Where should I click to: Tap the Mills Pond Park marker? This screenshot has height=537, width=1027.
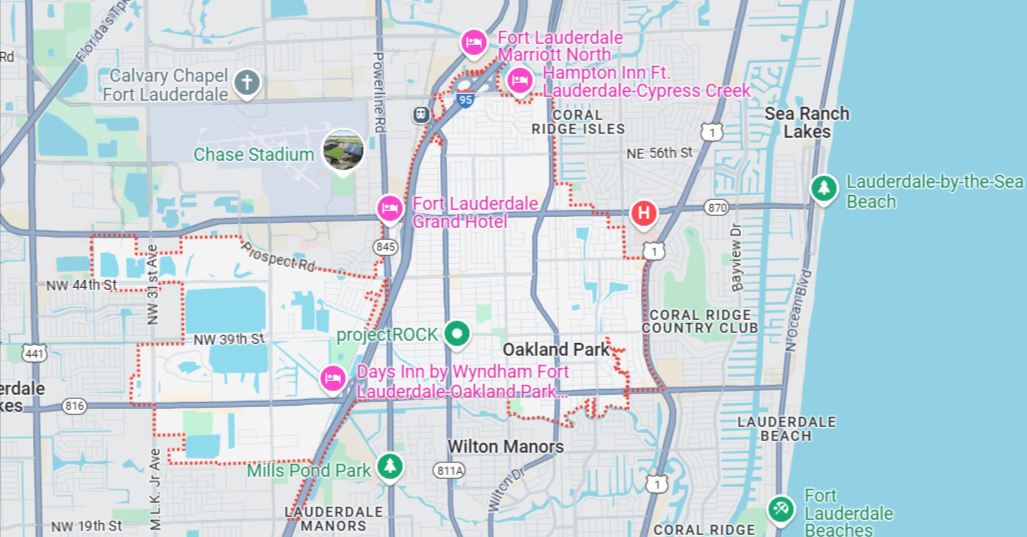[x=390, y=466]
